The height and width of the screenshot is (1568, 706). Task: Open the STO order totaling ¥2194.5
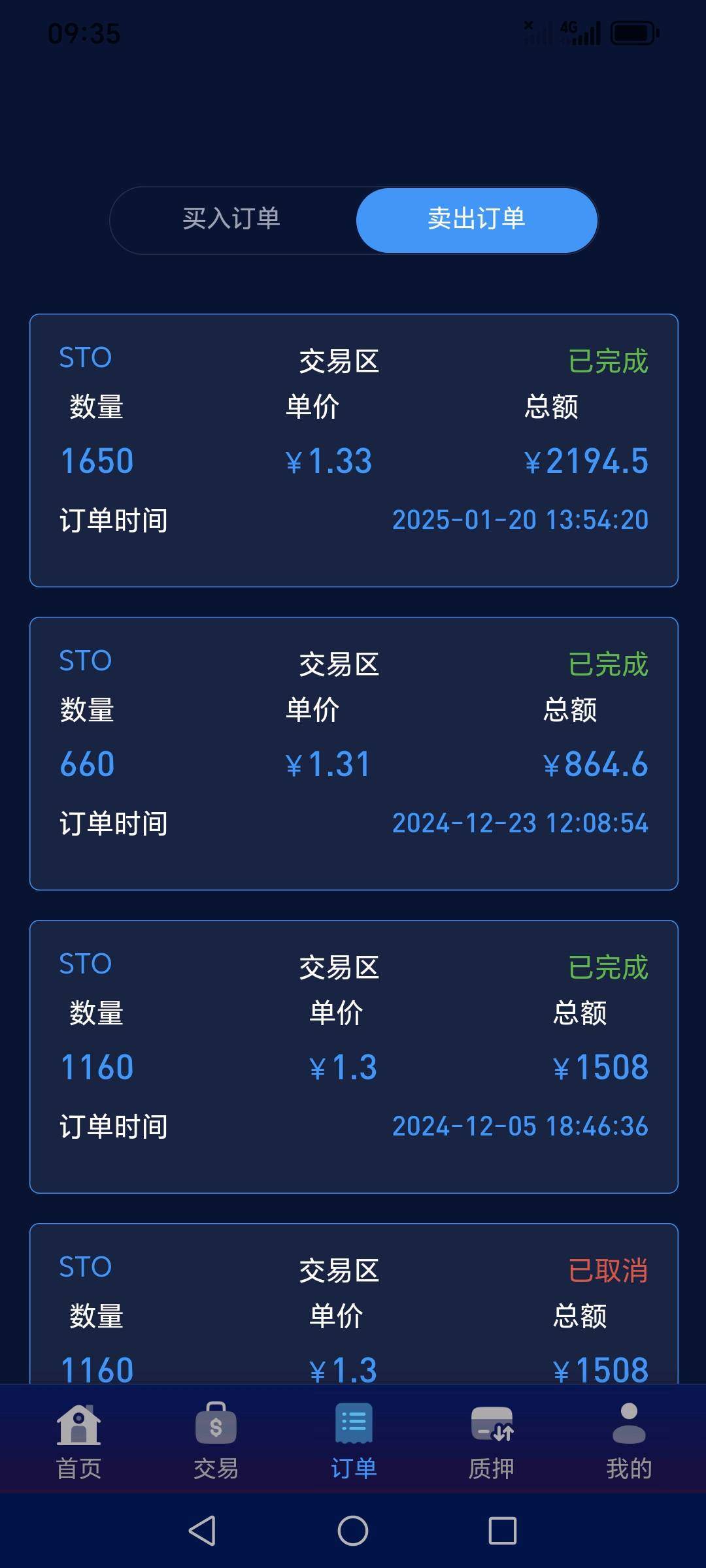click(353, 450)
